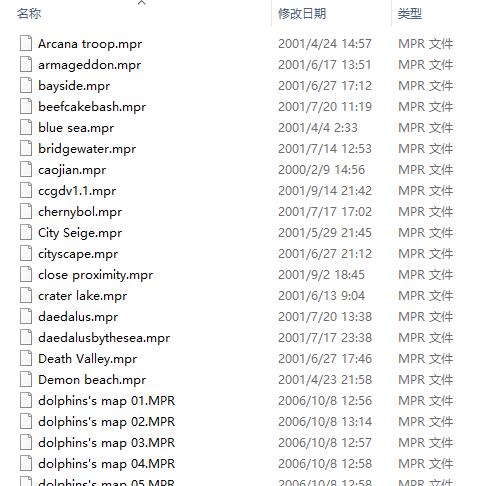Select dolphins's map 01.MPR file
This screenshot has height=486, width=480.
click(107, 401)
